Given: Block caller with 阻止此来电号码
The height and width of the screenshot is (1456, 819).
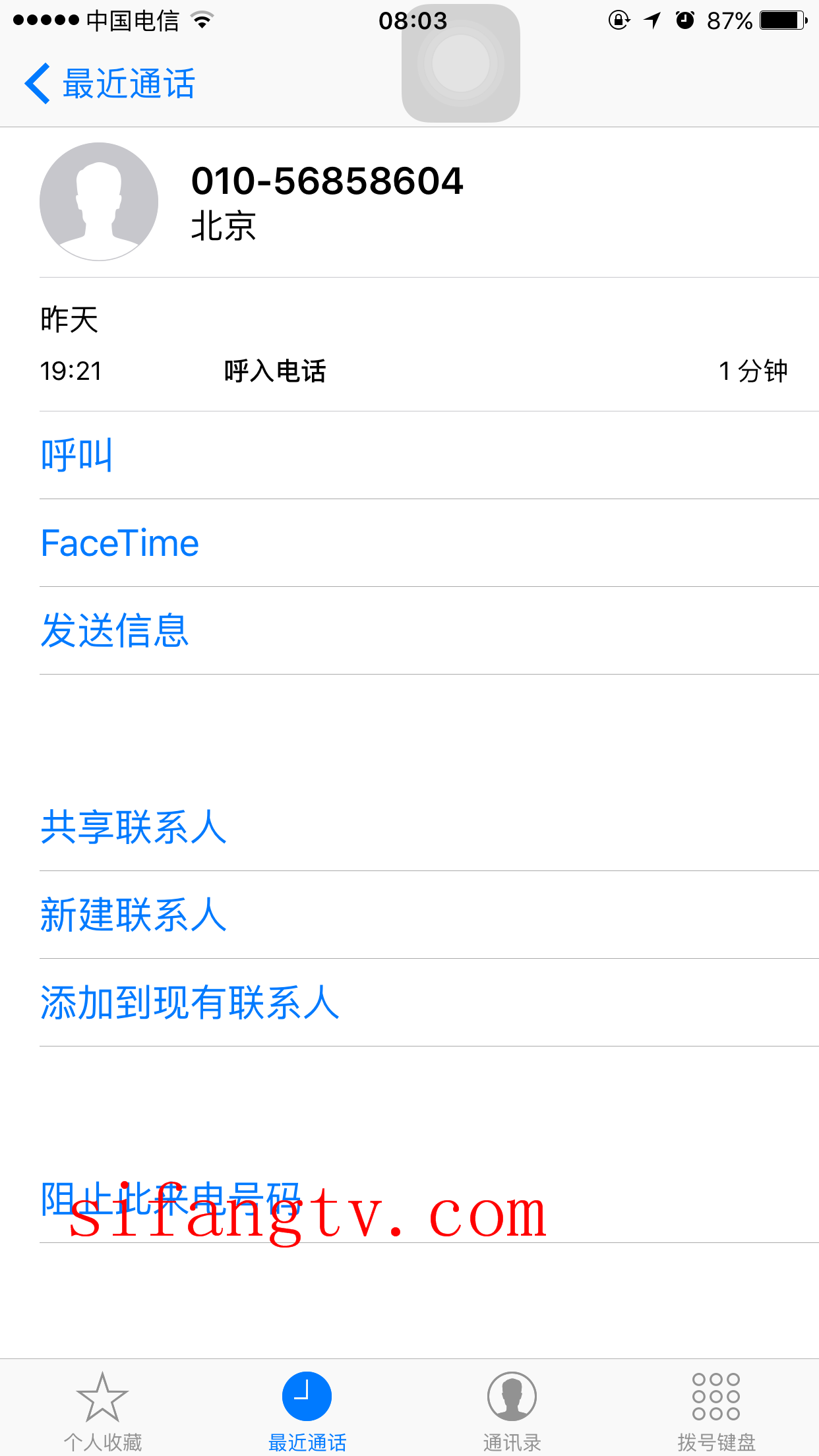Looking at the screenshot, I should [170, 1199].
